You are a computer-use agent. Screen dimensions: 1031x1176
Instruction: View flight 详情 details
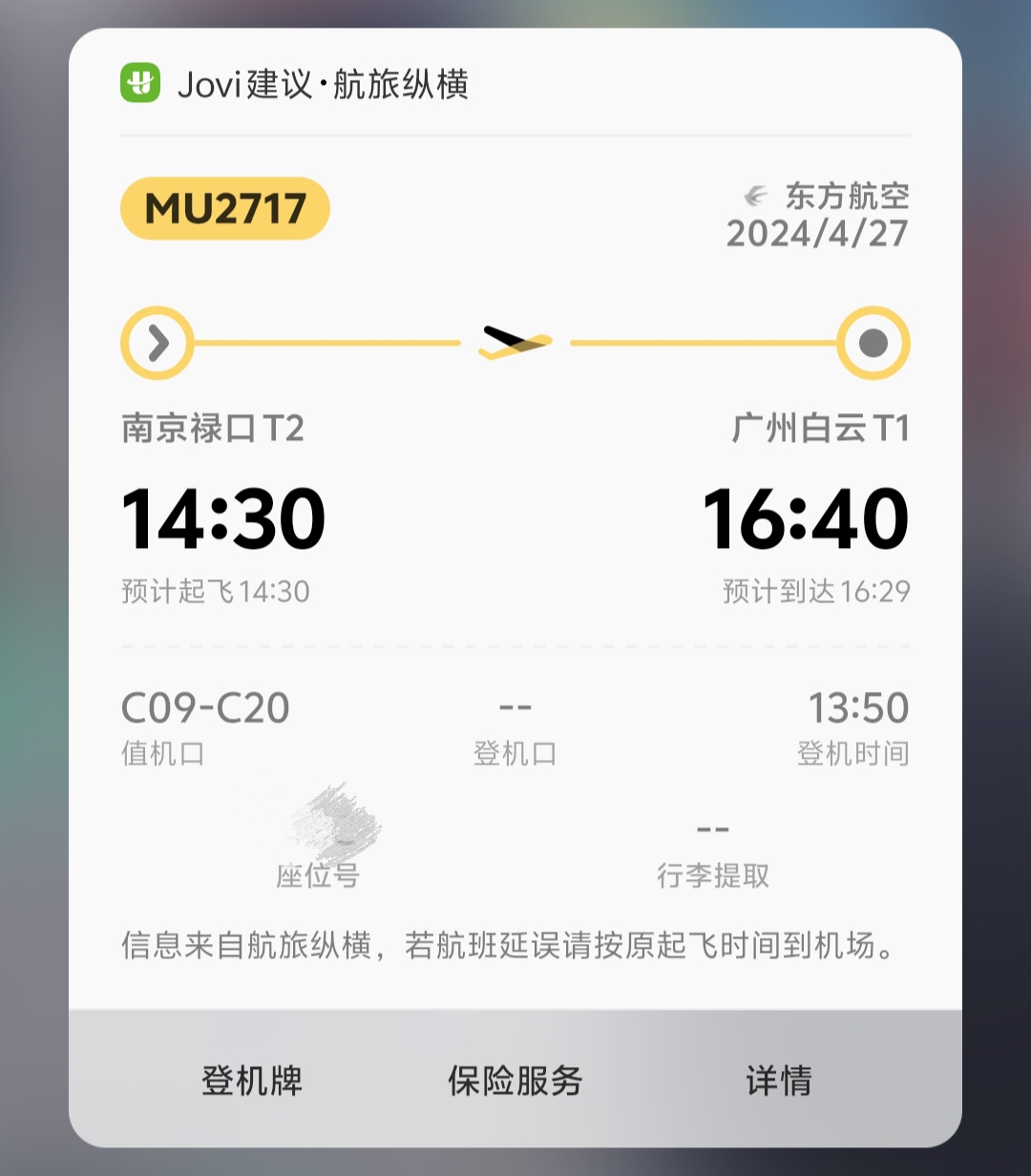pos(779,1081)
